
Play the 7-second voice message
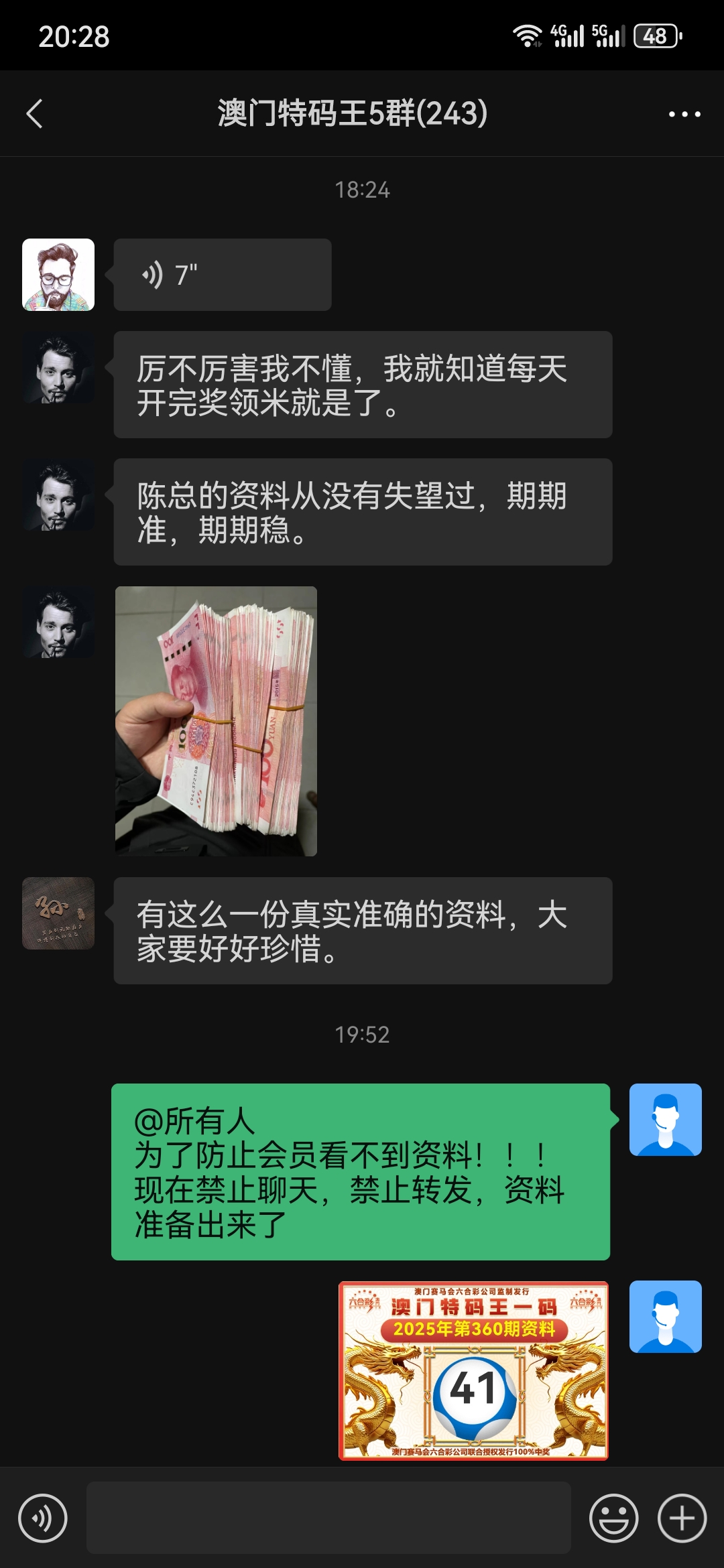222,275
